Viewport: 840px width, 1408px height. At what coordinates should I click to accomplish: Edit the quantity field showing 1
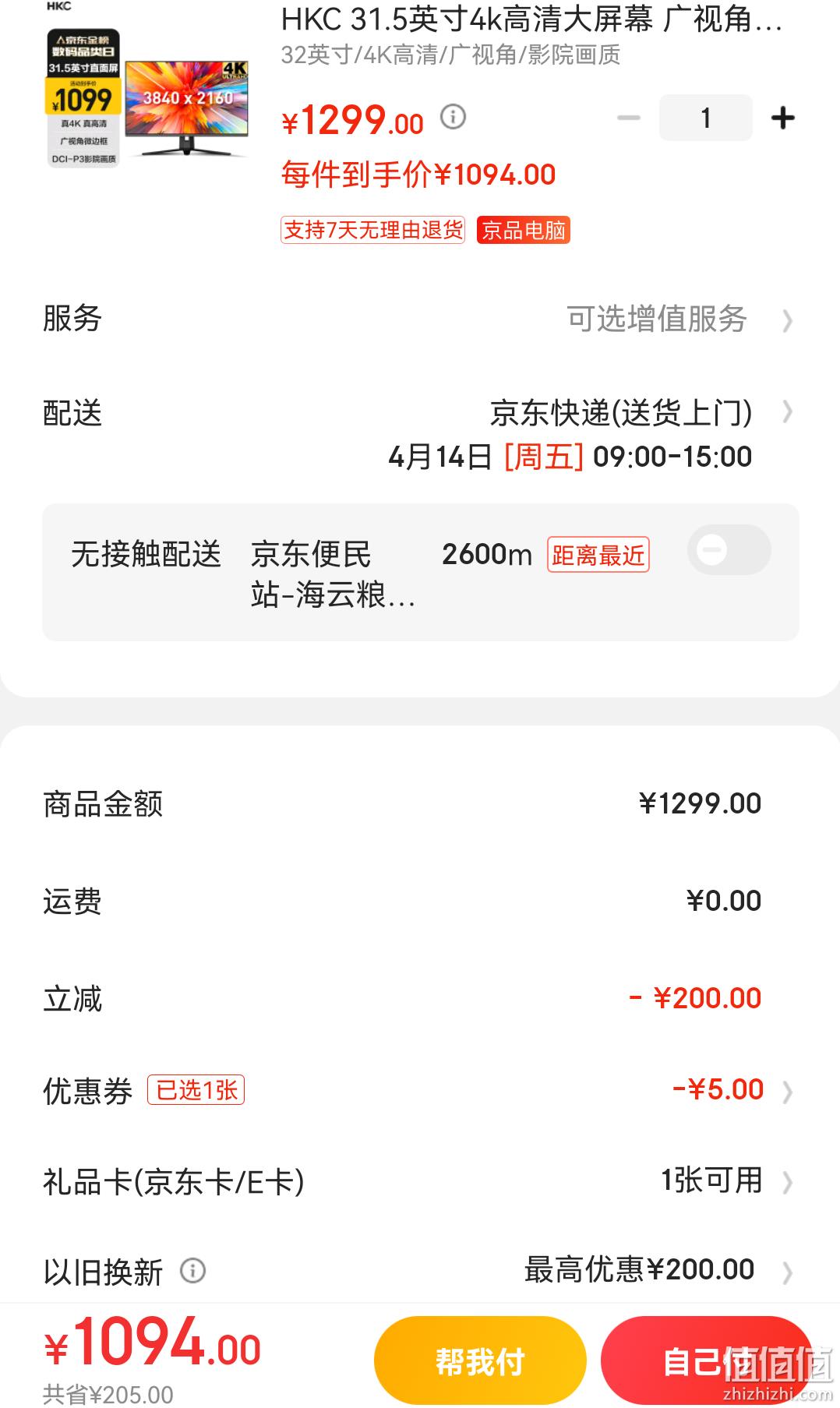[x=705, y=118]
